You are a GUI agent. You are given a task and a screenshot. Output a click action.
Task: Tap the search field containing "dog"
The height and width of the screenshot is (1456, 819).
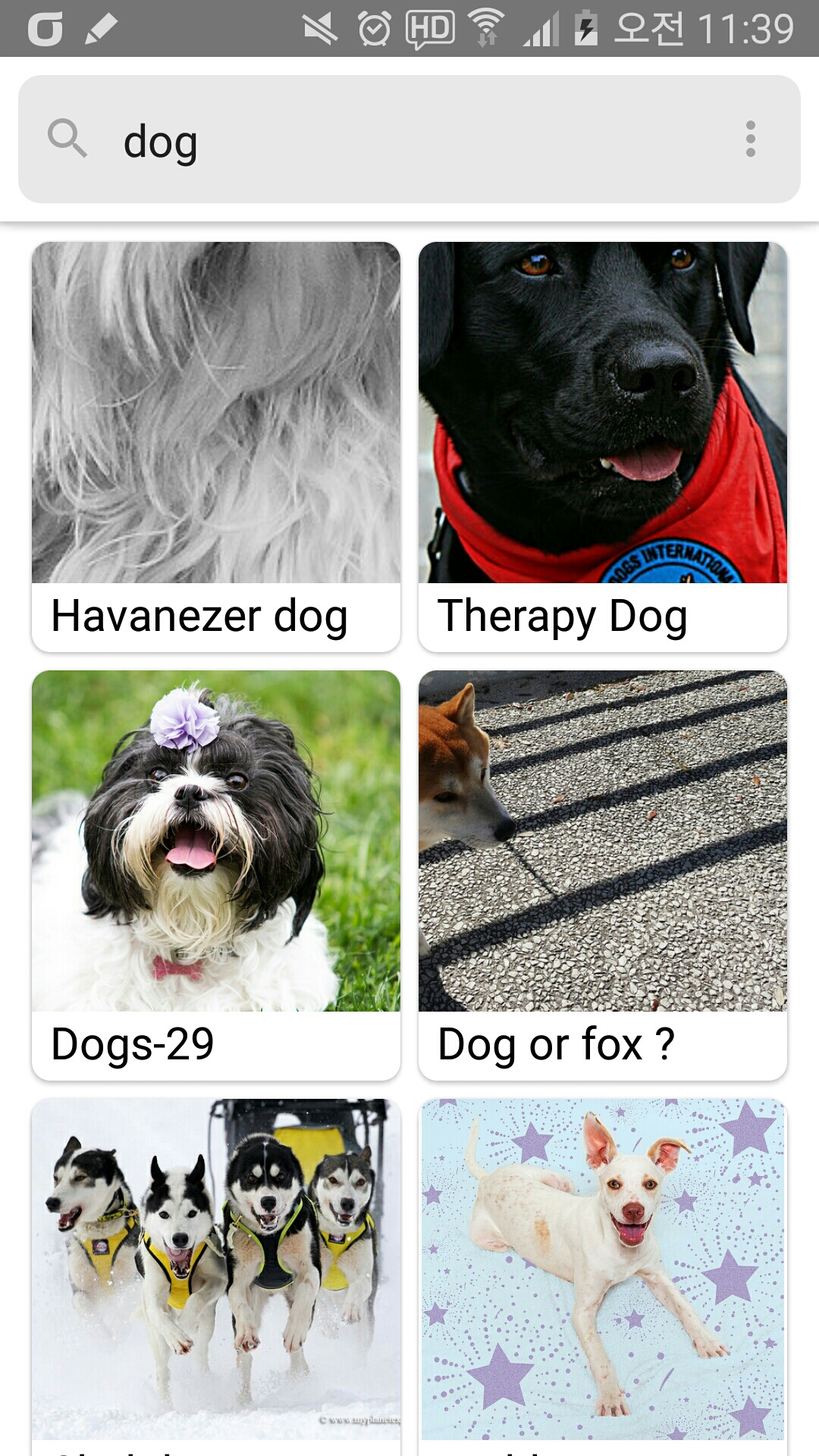pyautogui.click(x=409, y=141)
